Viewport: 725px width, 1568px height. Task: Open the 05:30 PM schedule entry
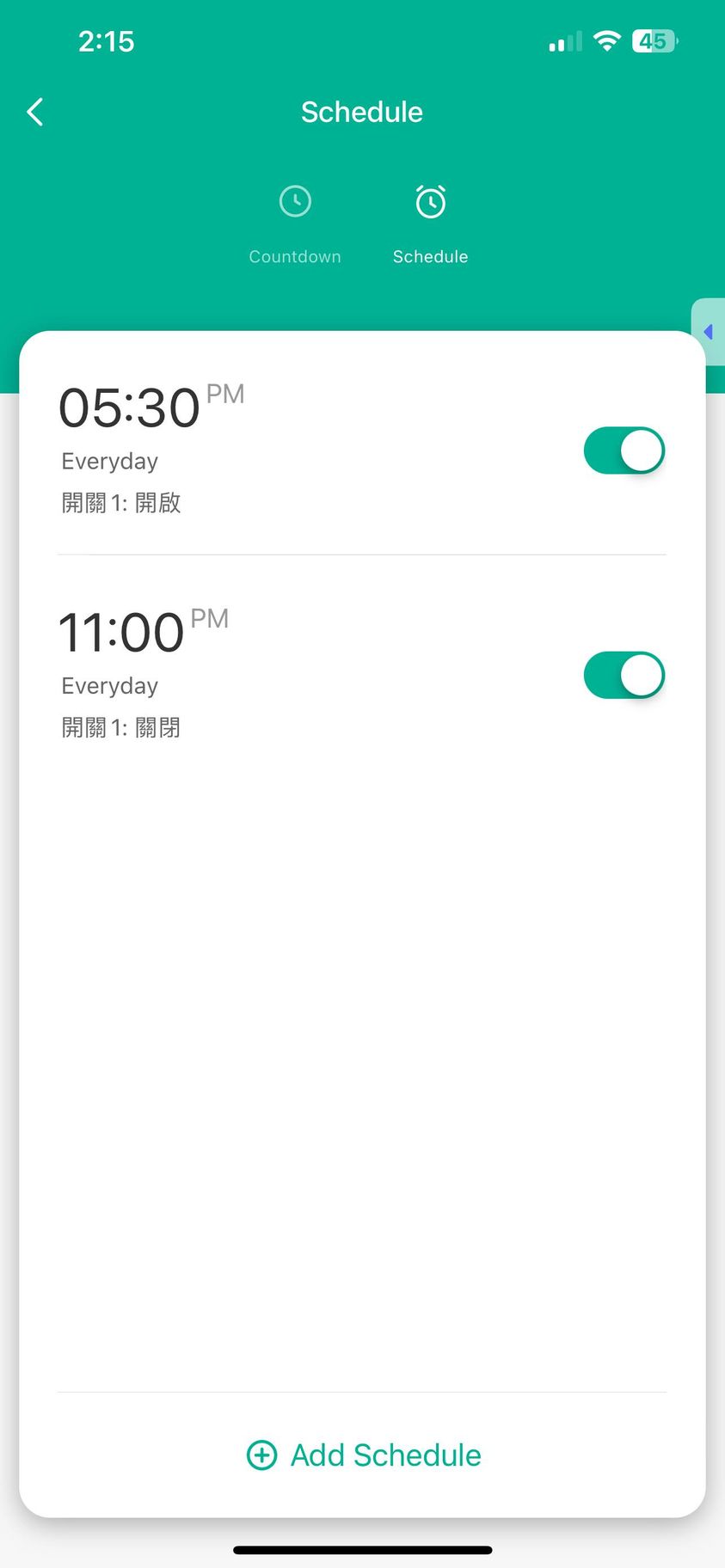258,449
